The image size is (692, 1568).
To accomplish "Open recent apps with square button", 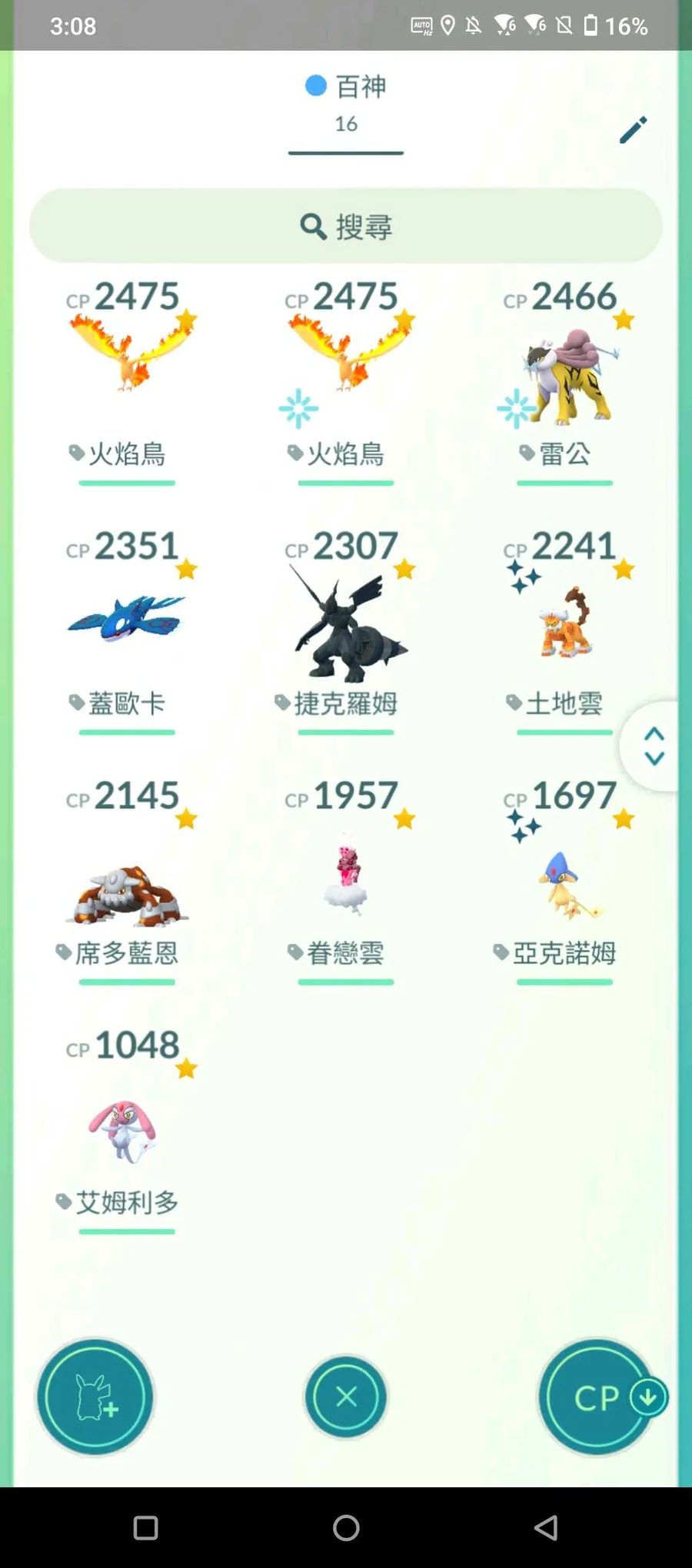I will pos(146,1527).
